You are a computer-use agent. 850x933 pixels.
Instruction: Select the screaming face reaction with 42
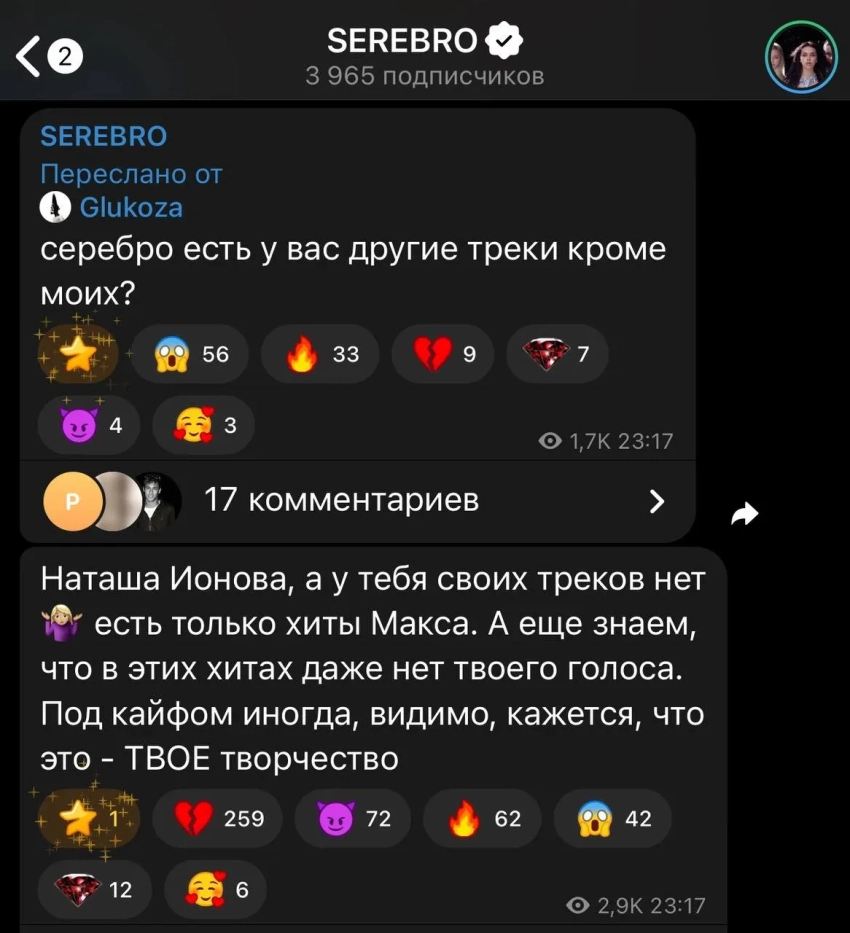coord(611,819)
